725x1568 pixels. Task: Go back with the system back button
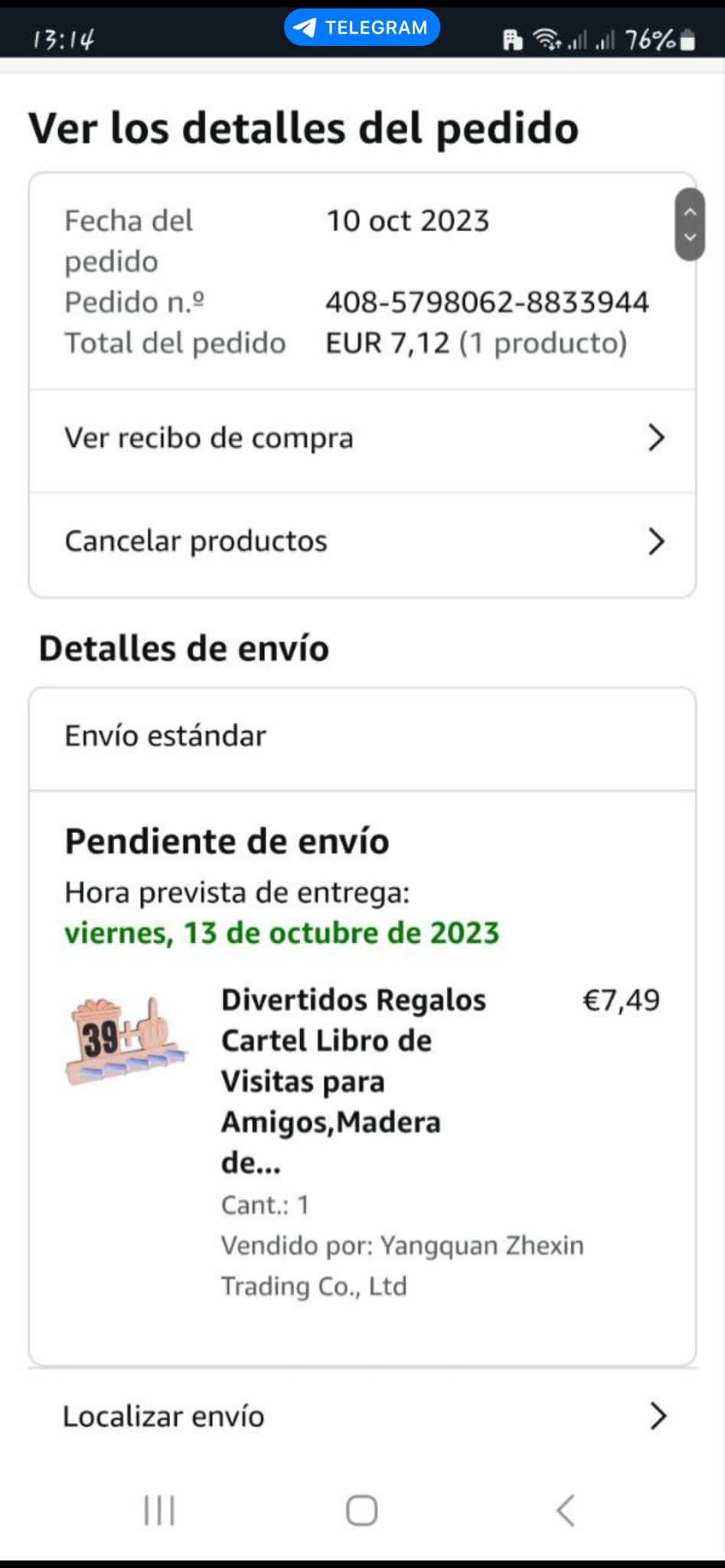click(x=565, y=1511)
